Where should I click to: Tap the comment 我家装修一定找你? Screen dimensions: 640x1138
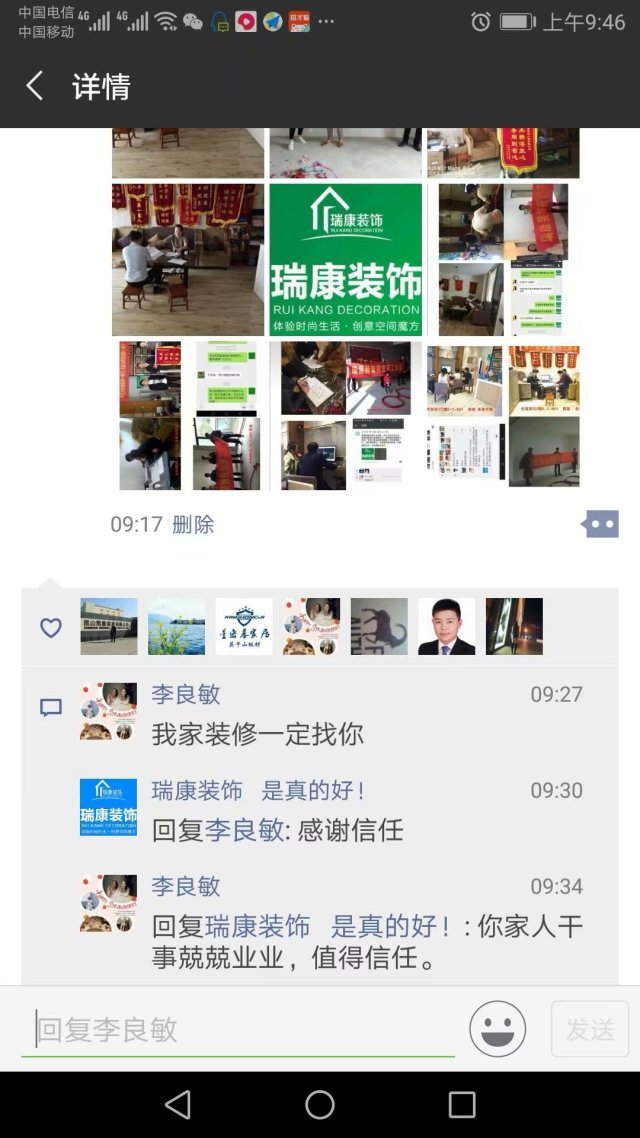coord(258,734)
